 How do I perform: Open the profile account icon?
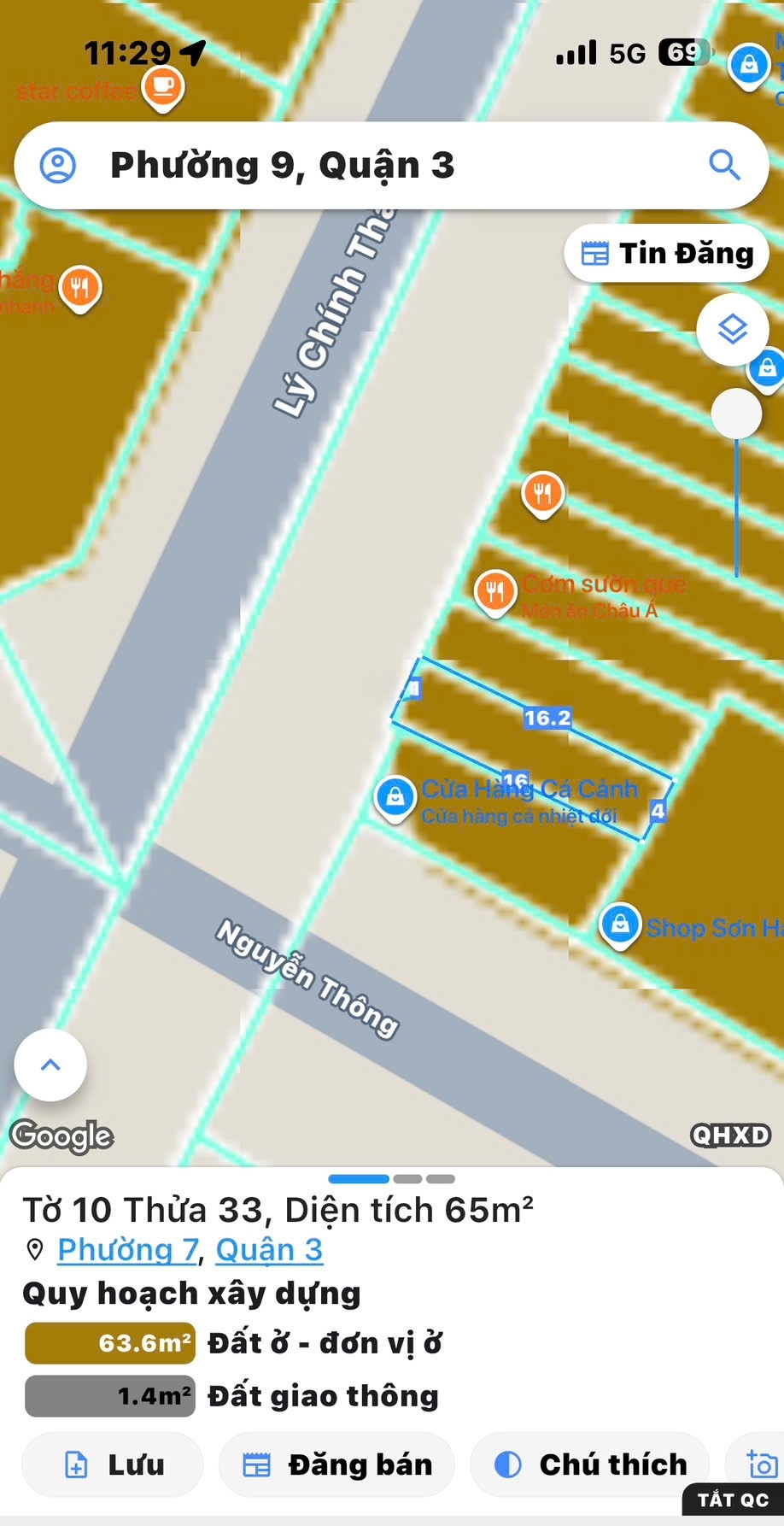click(x=58, y=165)
